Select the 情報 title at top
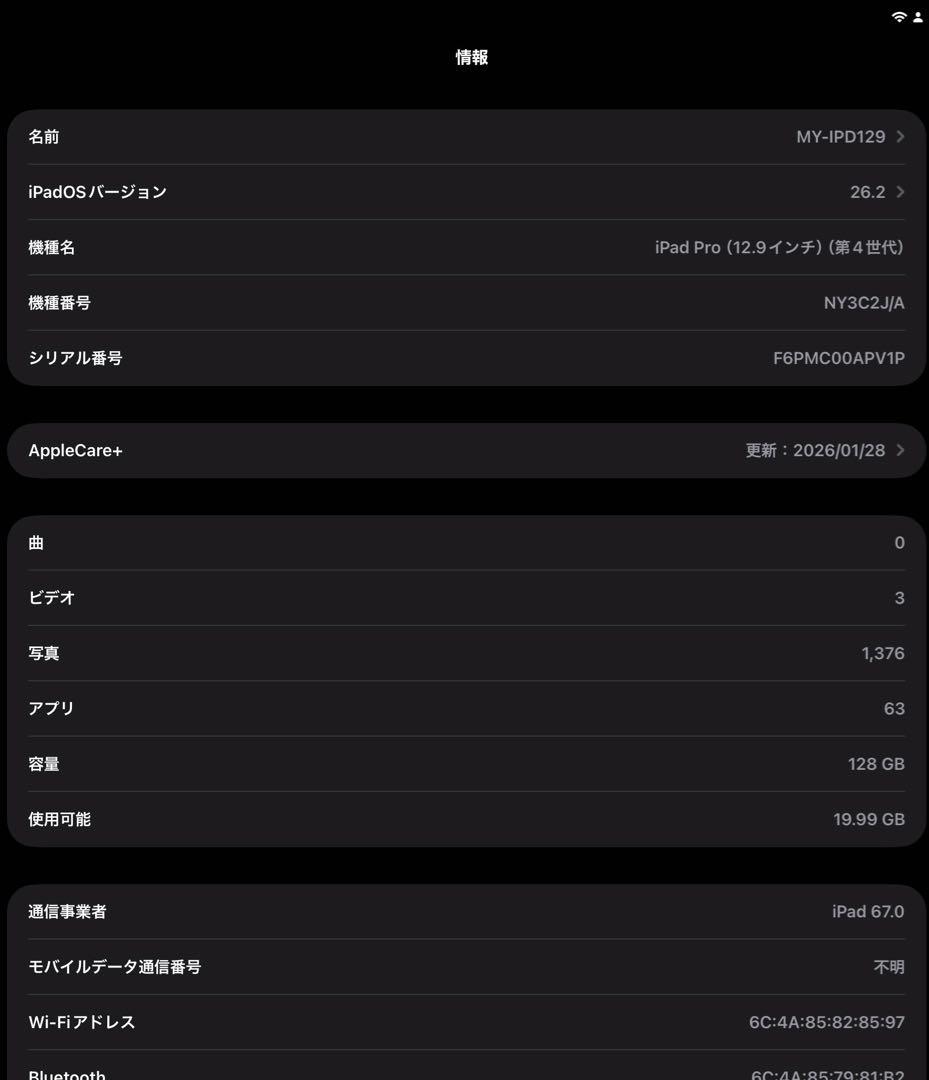The height and width of the screenshot is (1080, 929). (470, 58)
